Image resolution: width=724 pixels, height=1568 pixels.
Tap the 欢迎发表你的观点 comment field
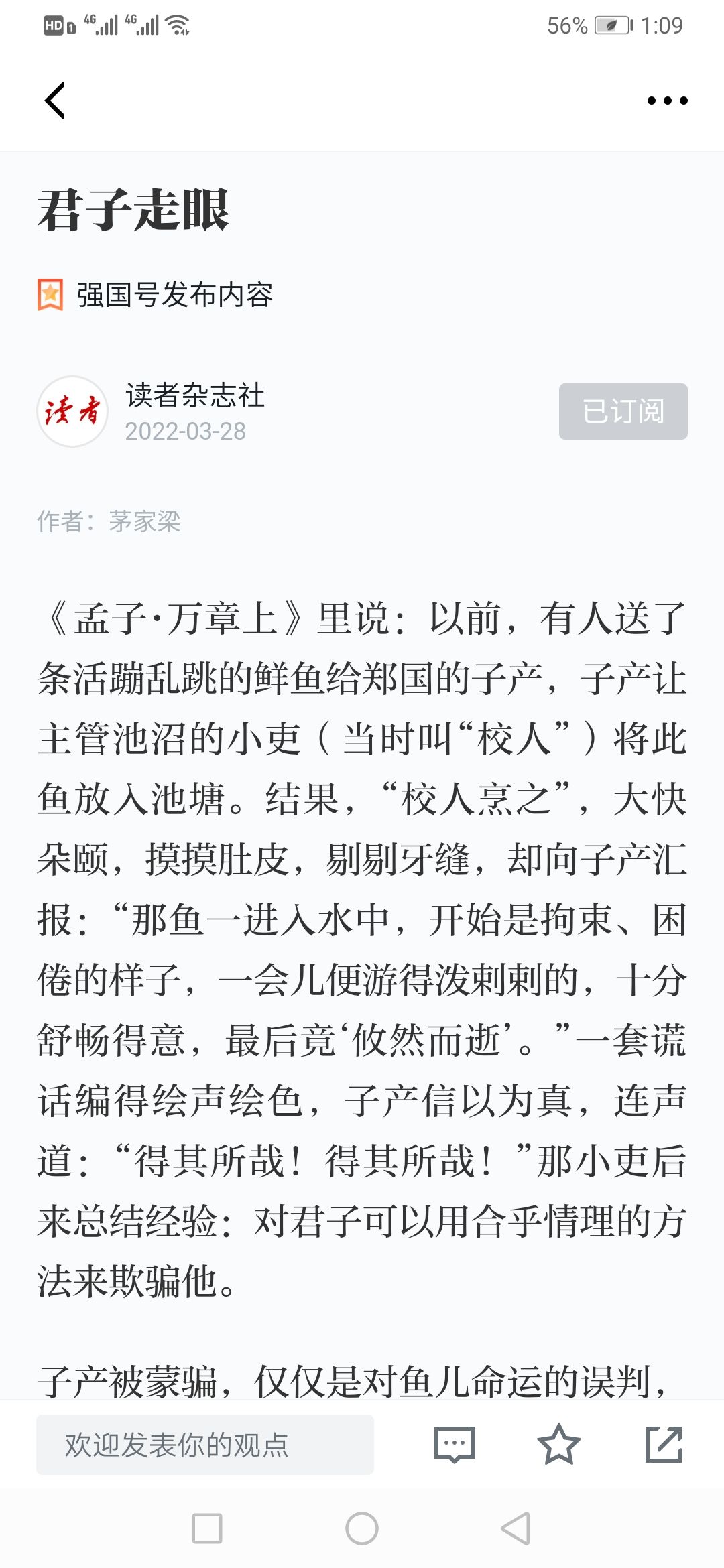tap(205, 1445)
